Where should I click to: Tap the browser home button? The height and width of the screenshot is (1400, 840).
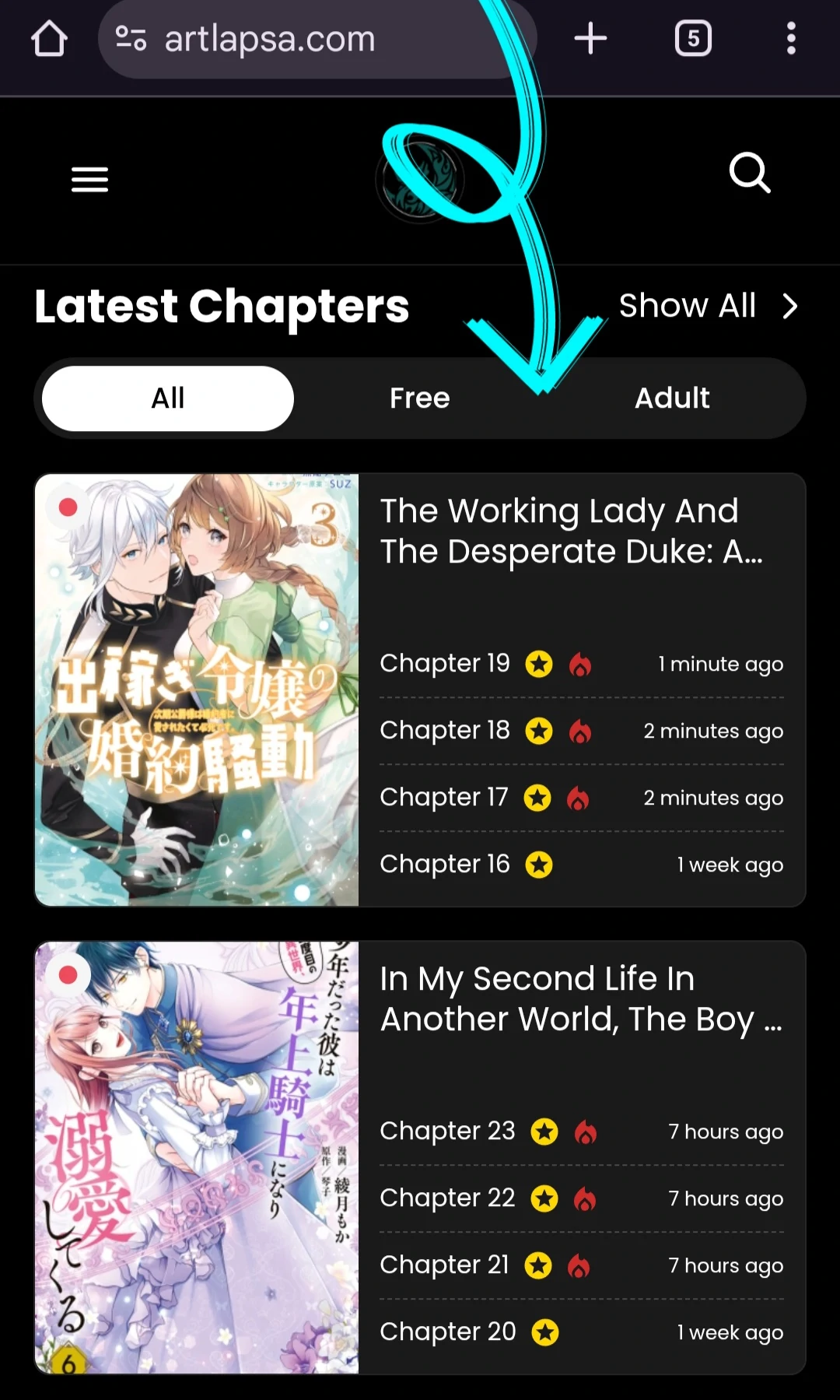coord(49,39)
